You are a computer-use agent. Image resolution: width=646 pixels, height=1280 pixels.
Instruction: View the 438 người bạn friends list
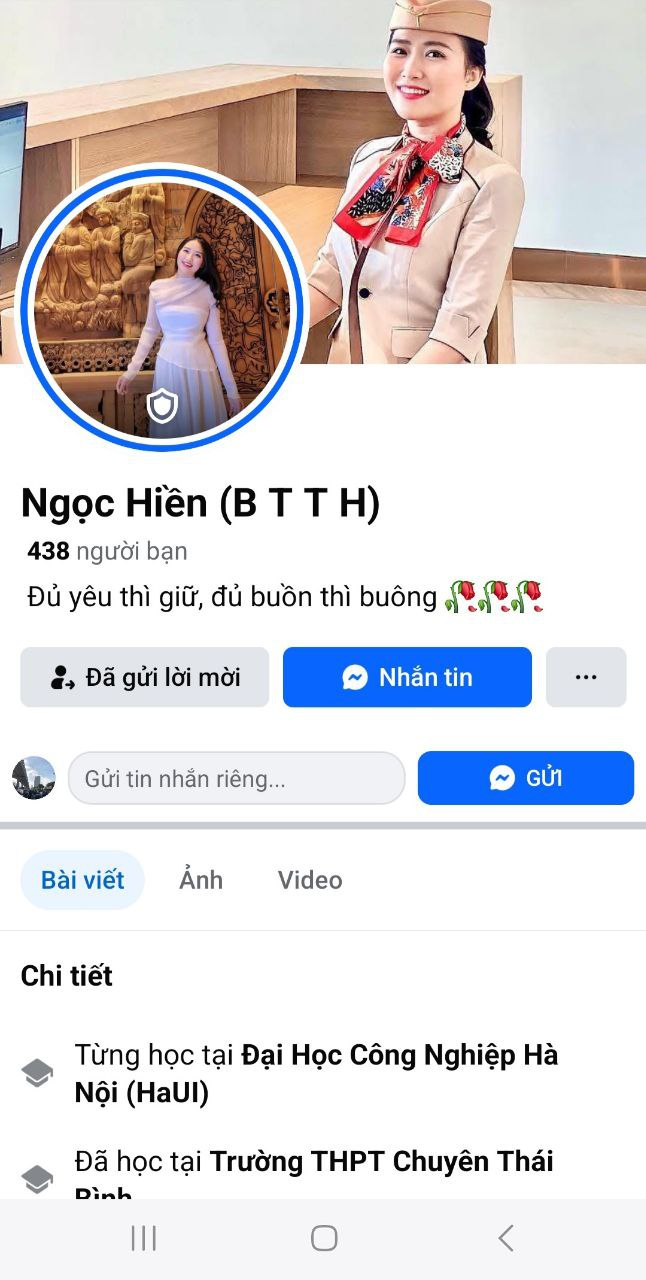[107, 551]
